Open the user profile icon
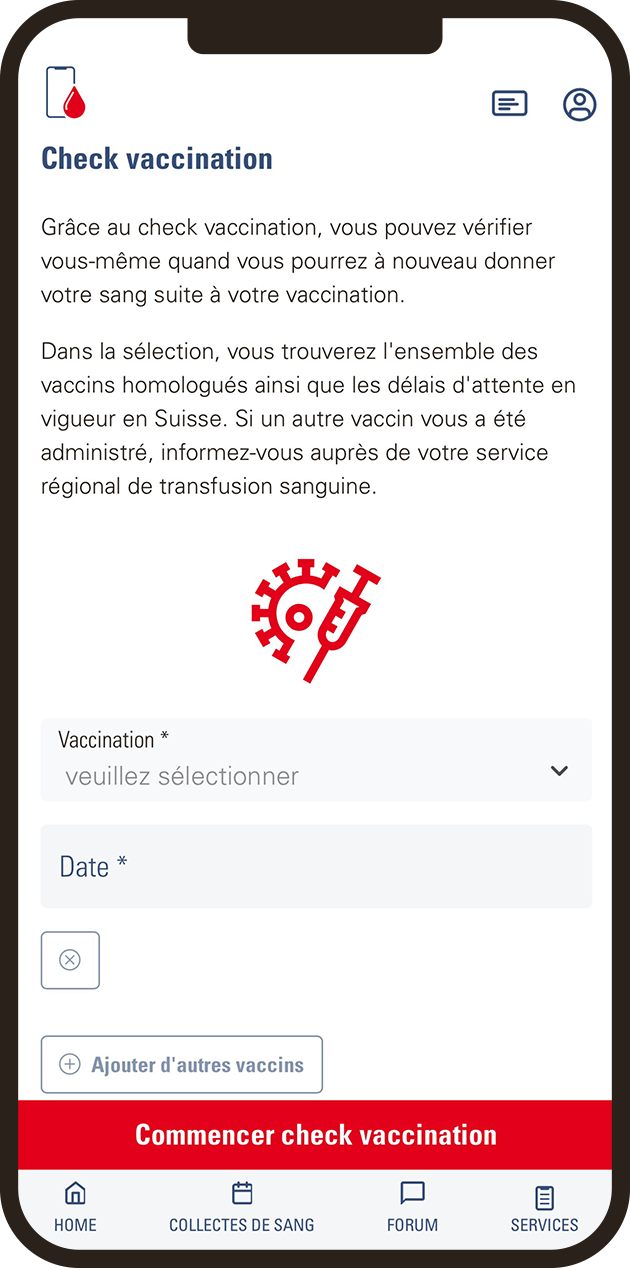The width and height of the screenshot is (630, 1270). [579, 104]
